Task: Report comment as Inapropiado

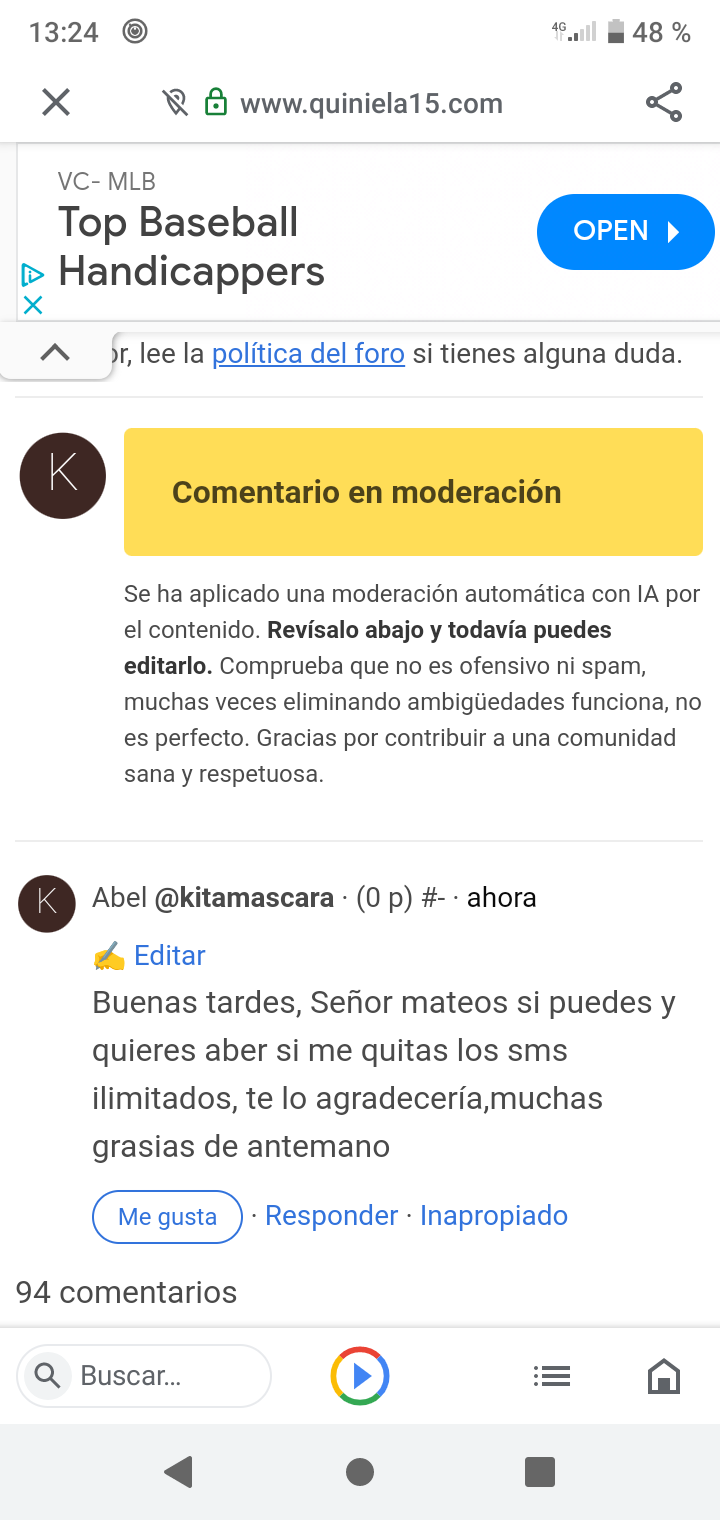Action: click(x=493, y=1216)
